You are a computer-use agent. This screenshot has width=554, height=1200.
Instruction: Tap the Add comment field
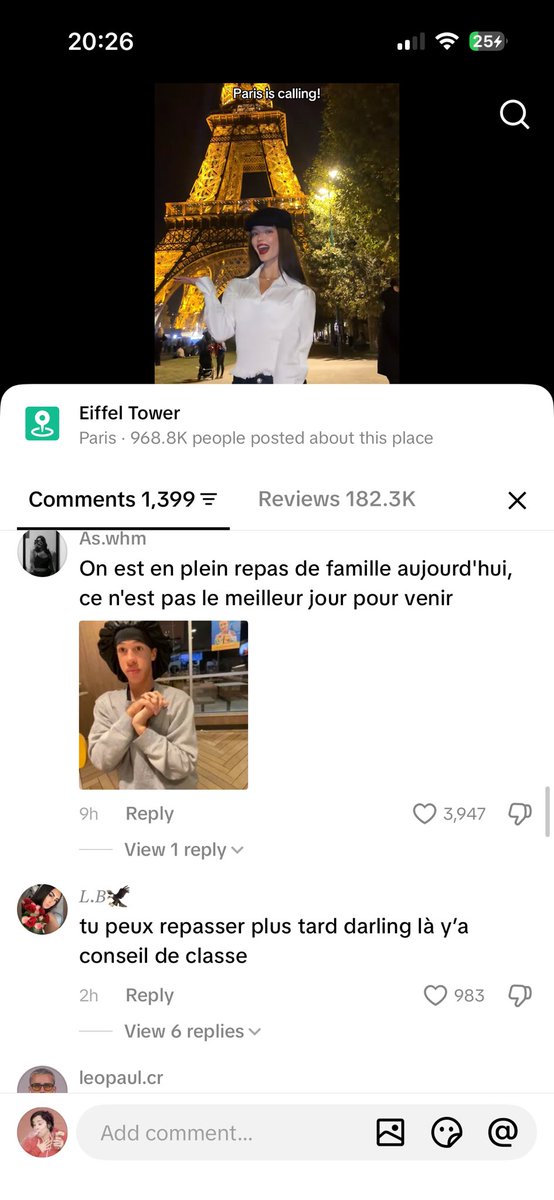click(x=225, y=1133)
